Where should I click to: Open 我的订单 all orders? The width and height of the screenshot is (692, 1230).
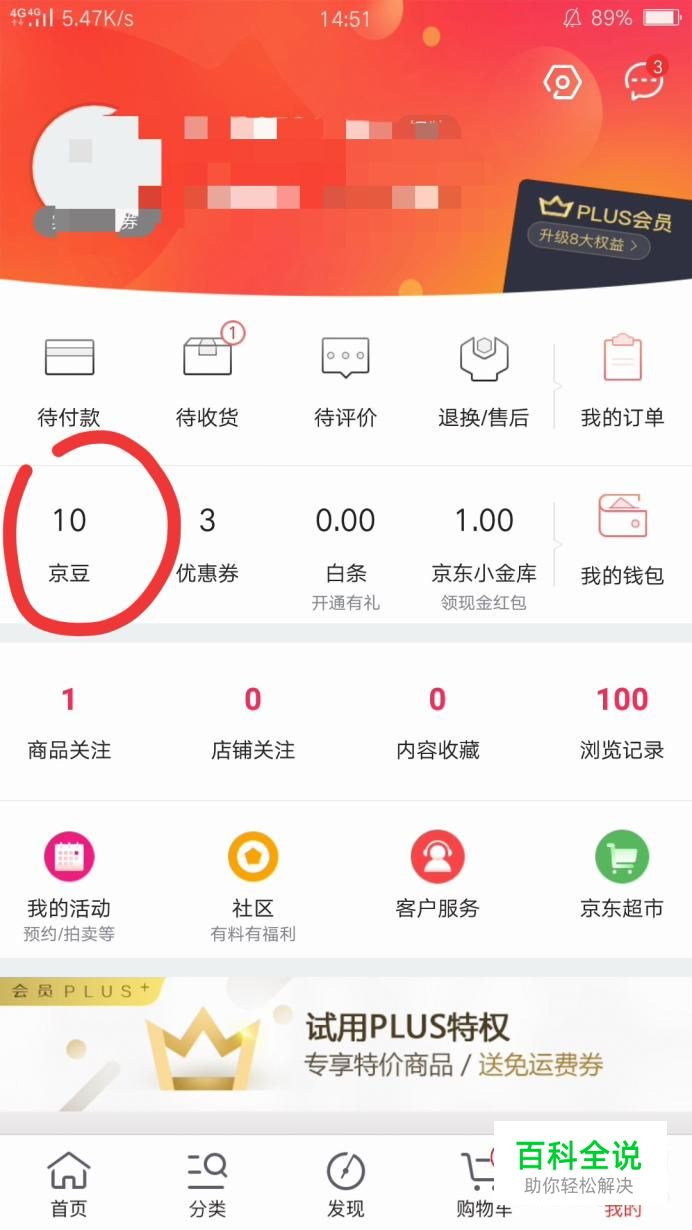coord(622,379)
